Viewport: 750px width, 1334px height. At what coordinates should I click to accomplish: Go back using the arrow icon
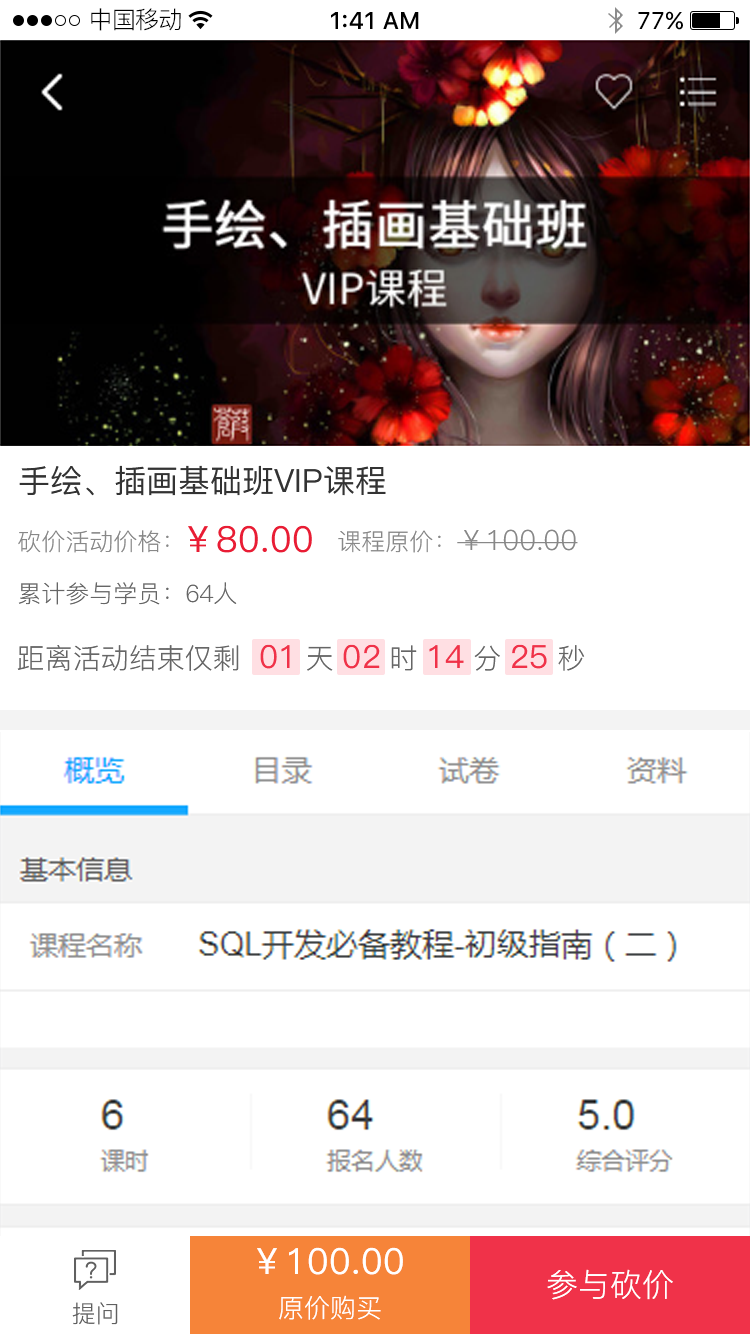click(52, 92)
